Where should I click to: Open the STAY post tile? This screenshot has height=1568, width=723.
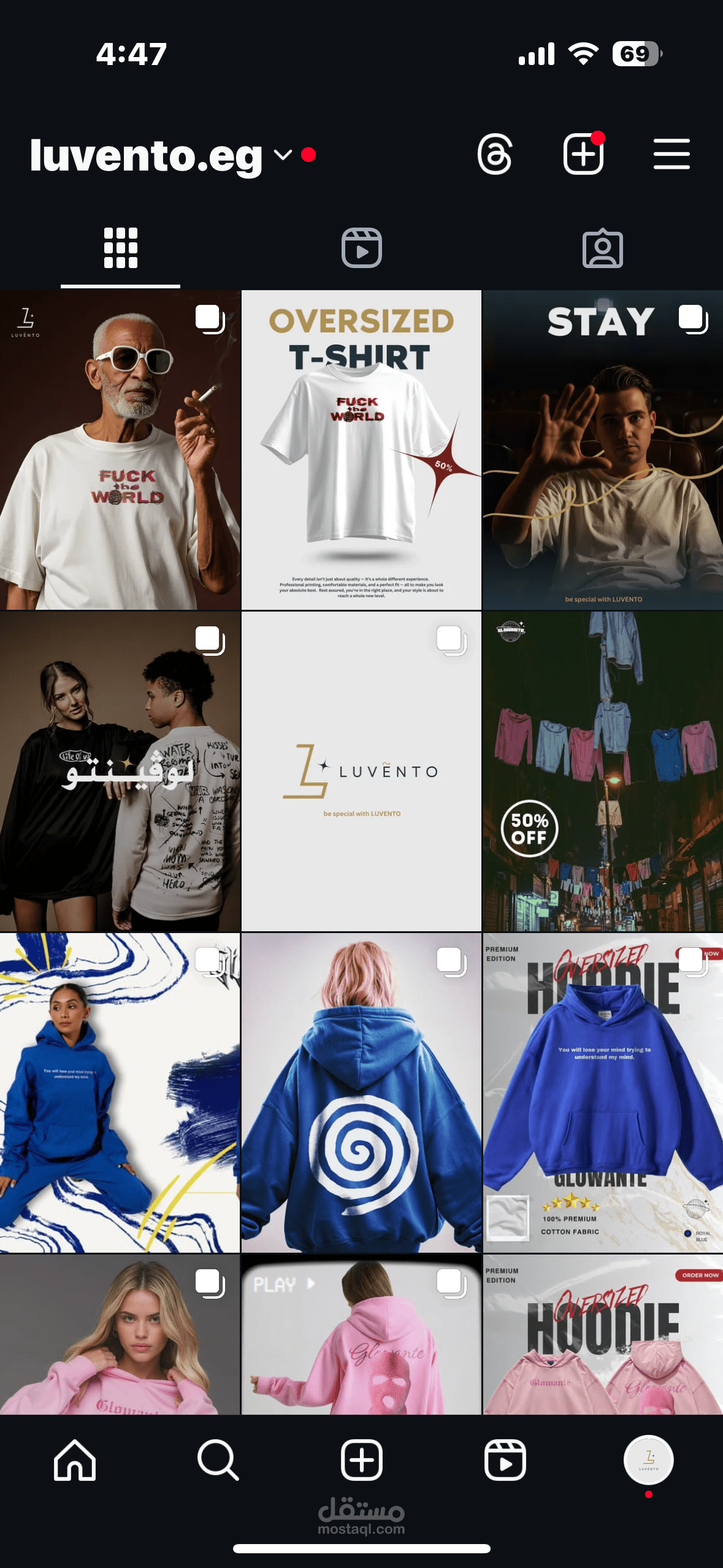pyautogui.click(x=603, y=450)
